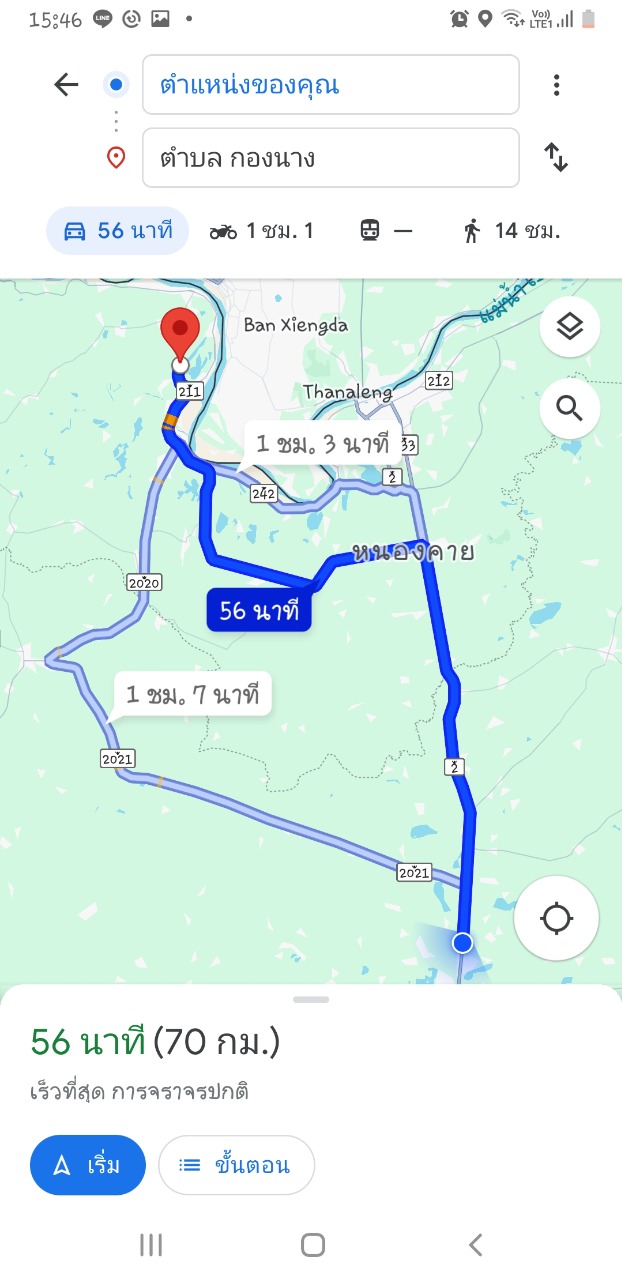Choose the alternate 1 ชม. 7 นาที route
This screenshot has height=1280, width=622.
click(x=192, y=693)
